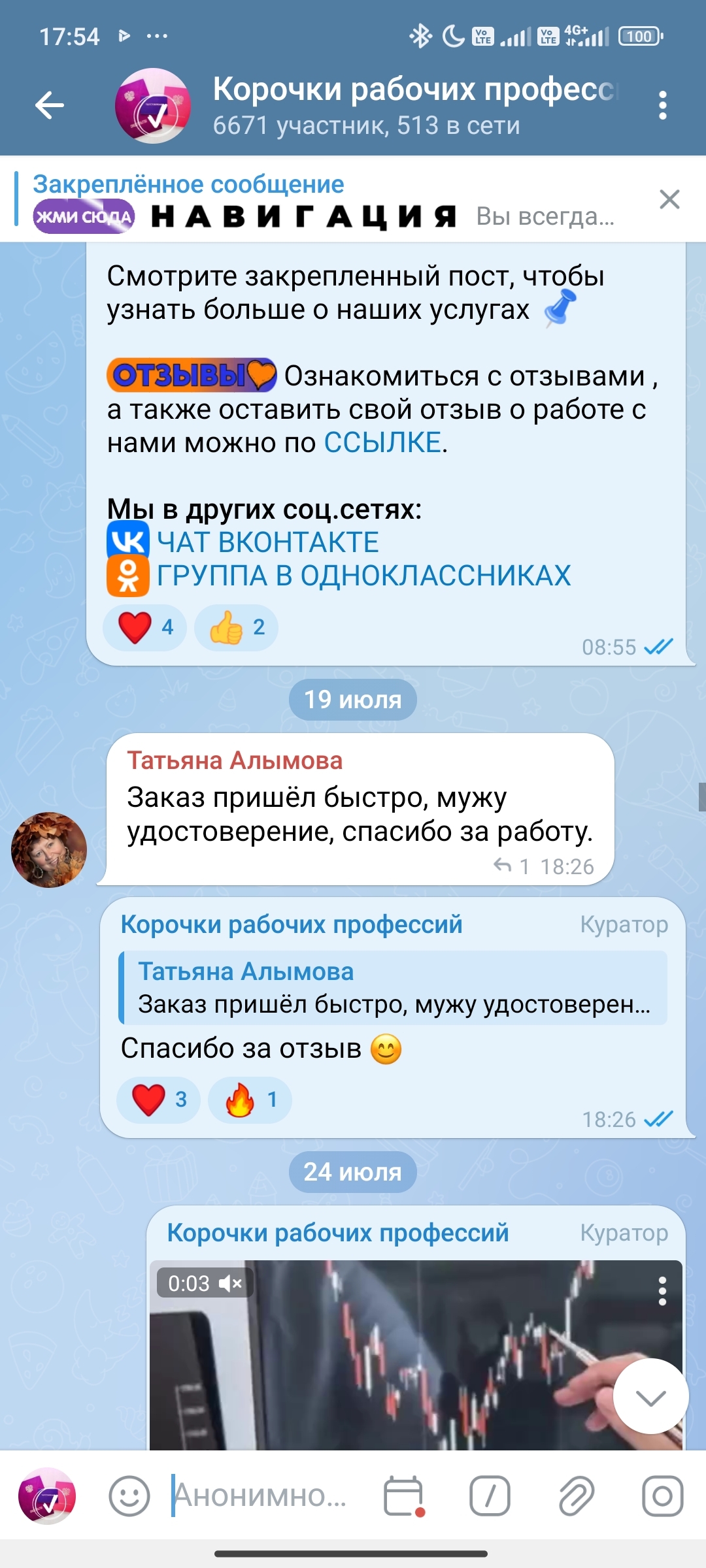
Task: Jump to the latest messages
Action: pos(650,1397)
